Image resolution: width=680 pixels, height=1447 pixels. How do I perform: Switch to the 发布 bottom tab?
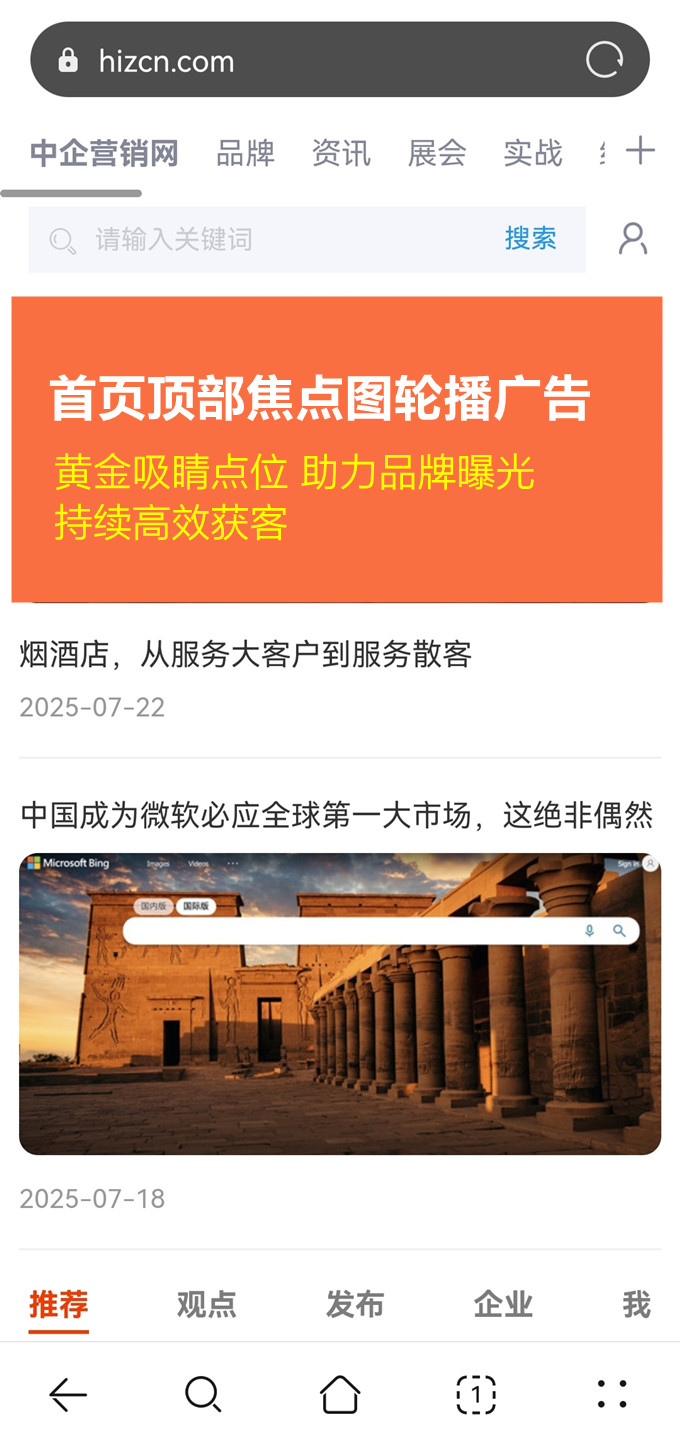354,1305
